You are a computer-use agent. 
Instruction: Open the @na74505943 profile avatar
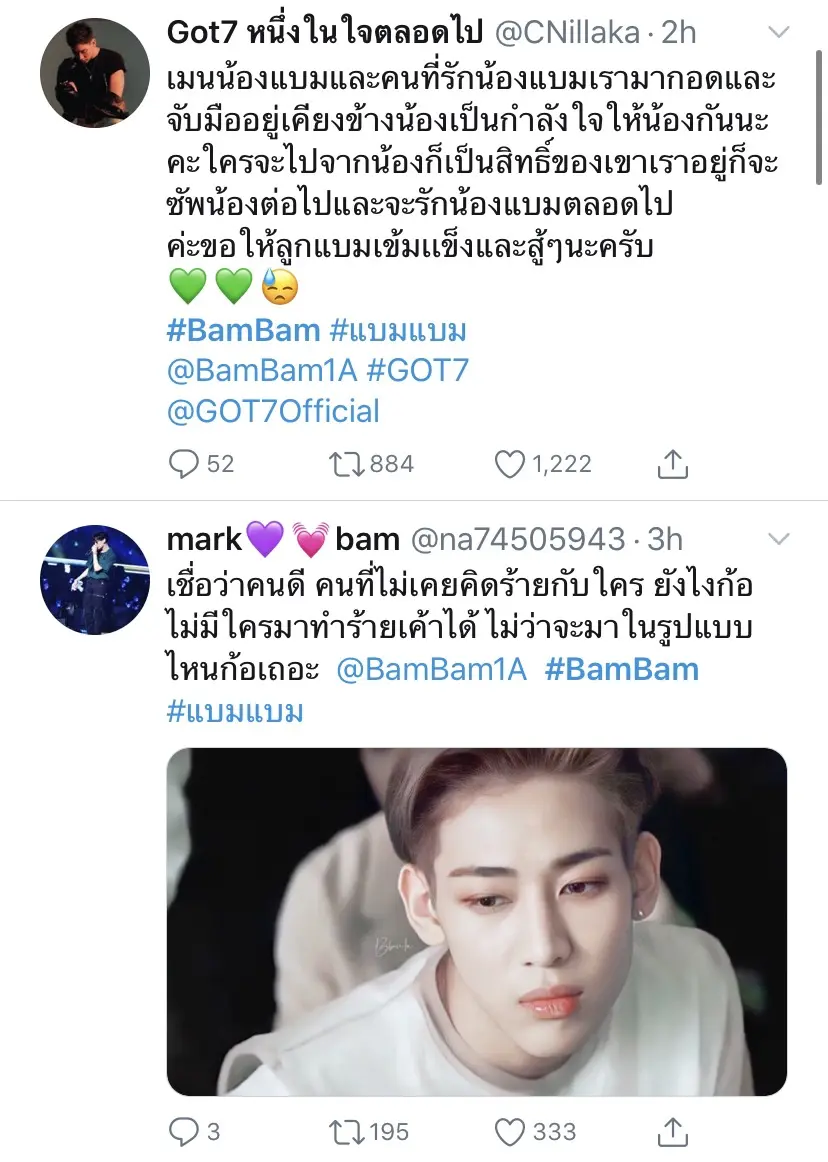(x=95, y=579)
